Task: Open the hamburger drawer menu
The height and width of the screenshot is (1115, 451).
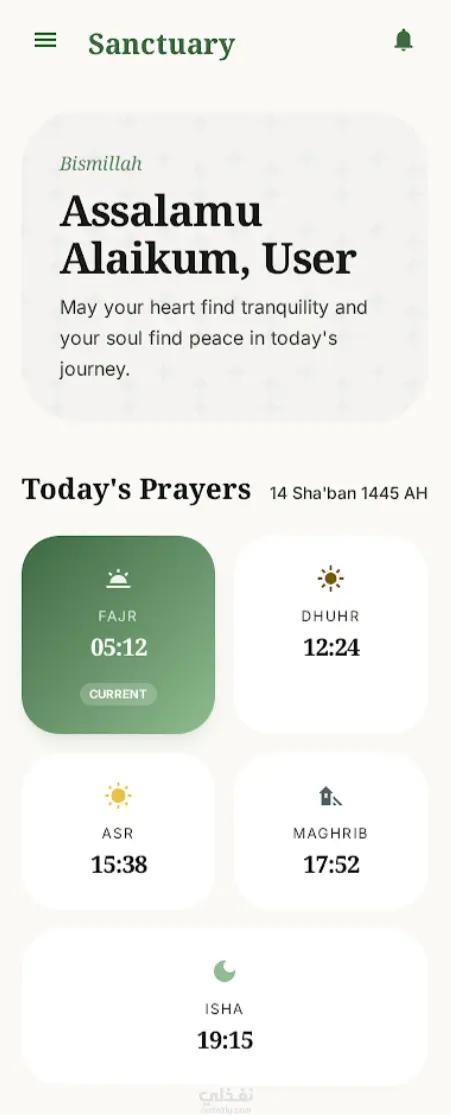Action: coord(46,41)
